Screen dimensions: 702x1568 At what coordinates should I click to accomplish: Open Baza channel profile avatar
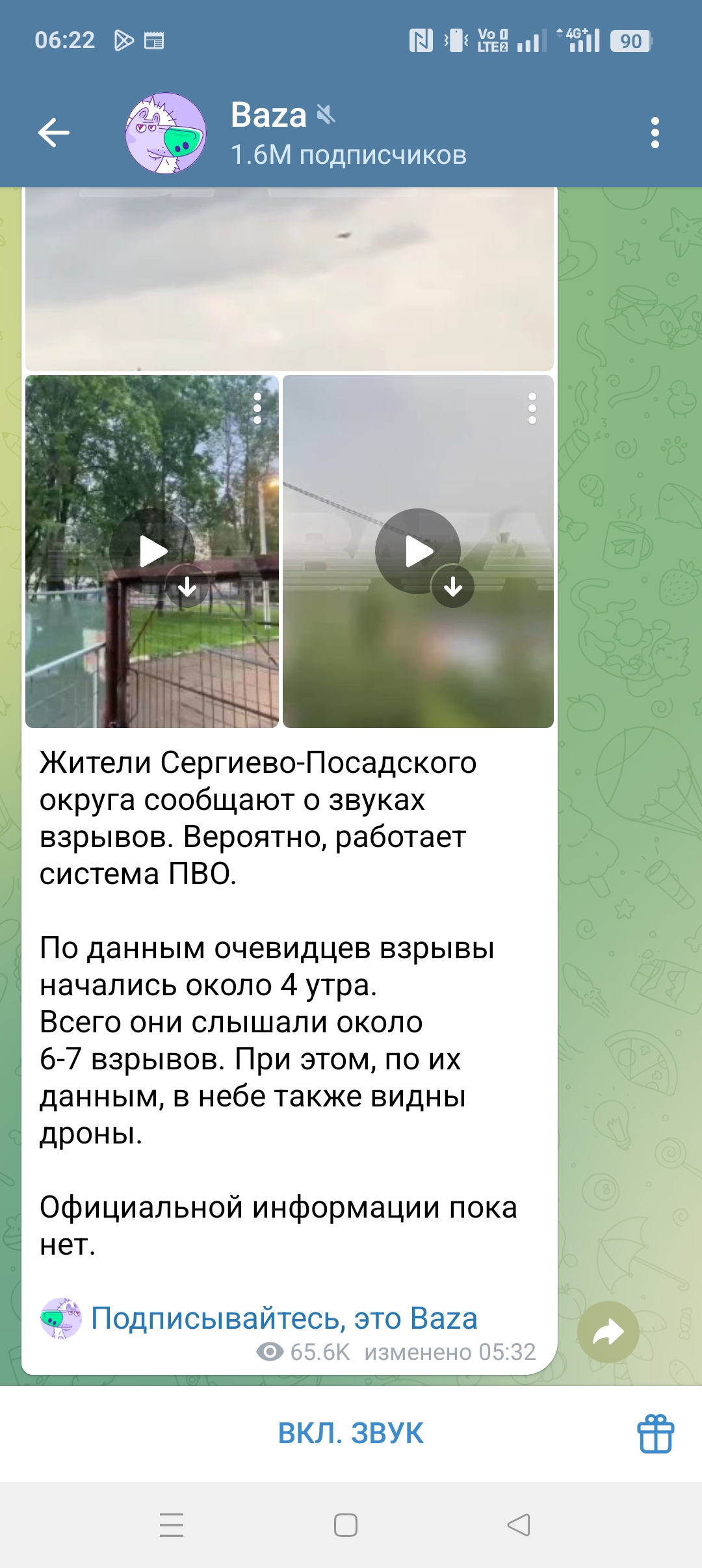tap(166, 133)
